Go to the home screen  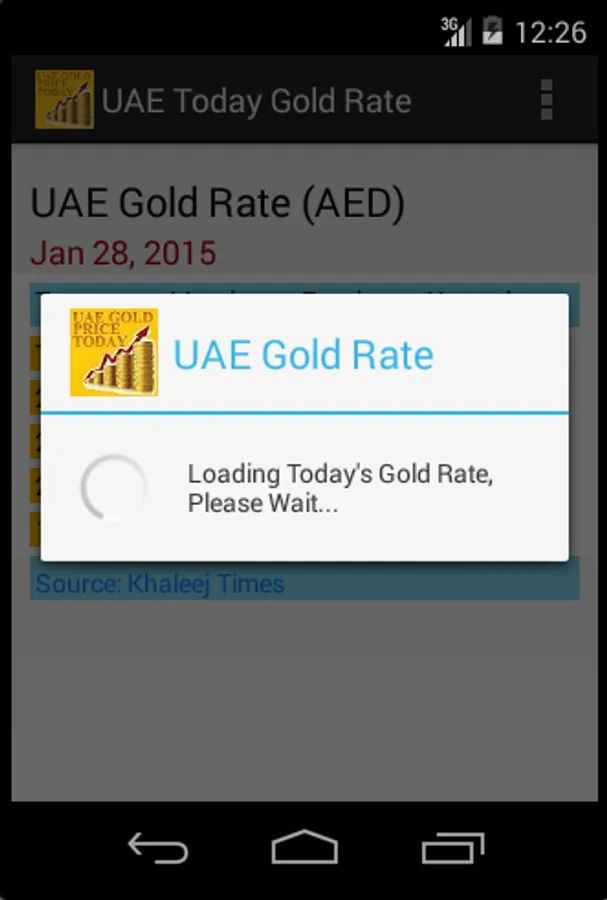[304, 849]
